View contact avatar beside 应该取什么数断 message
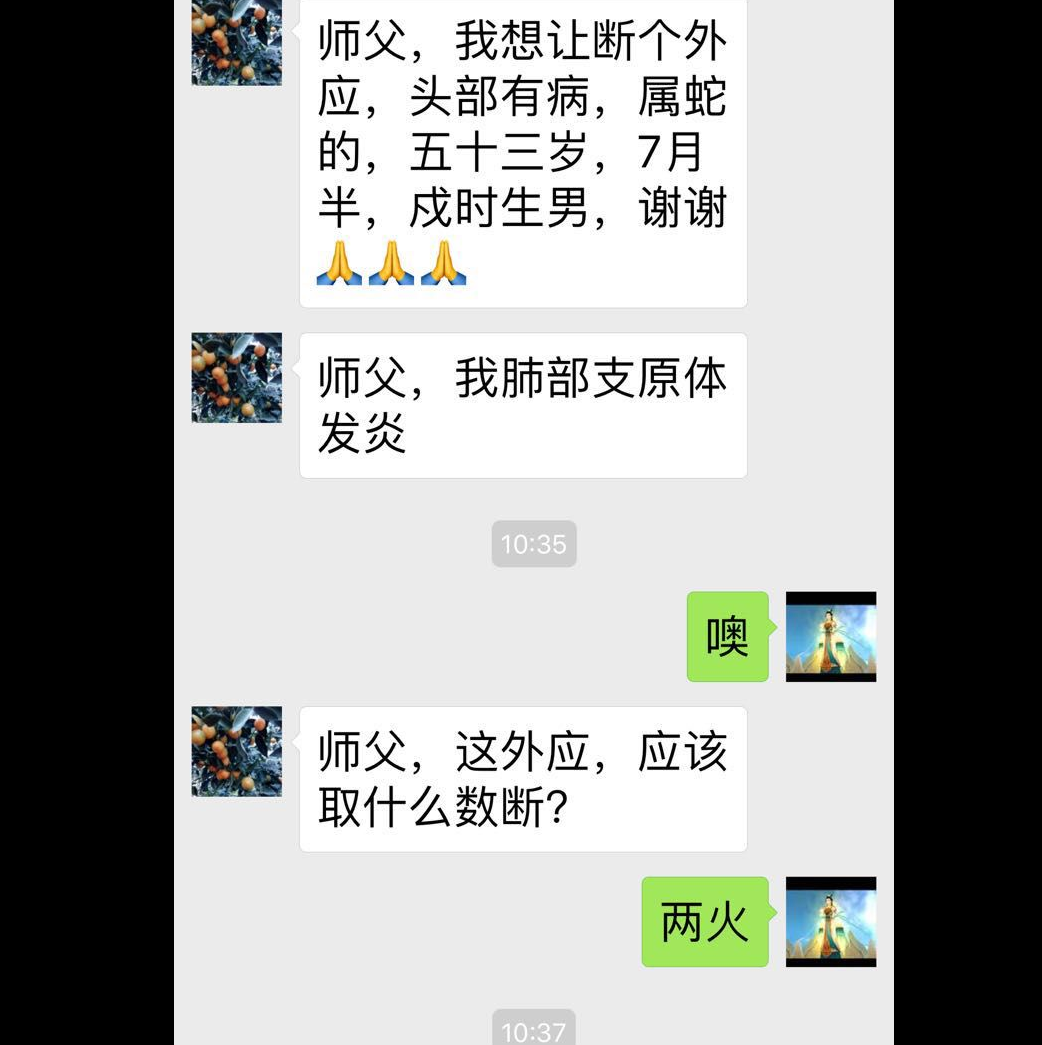This screenshot has width=1042, height=1045. click(237, 751)
